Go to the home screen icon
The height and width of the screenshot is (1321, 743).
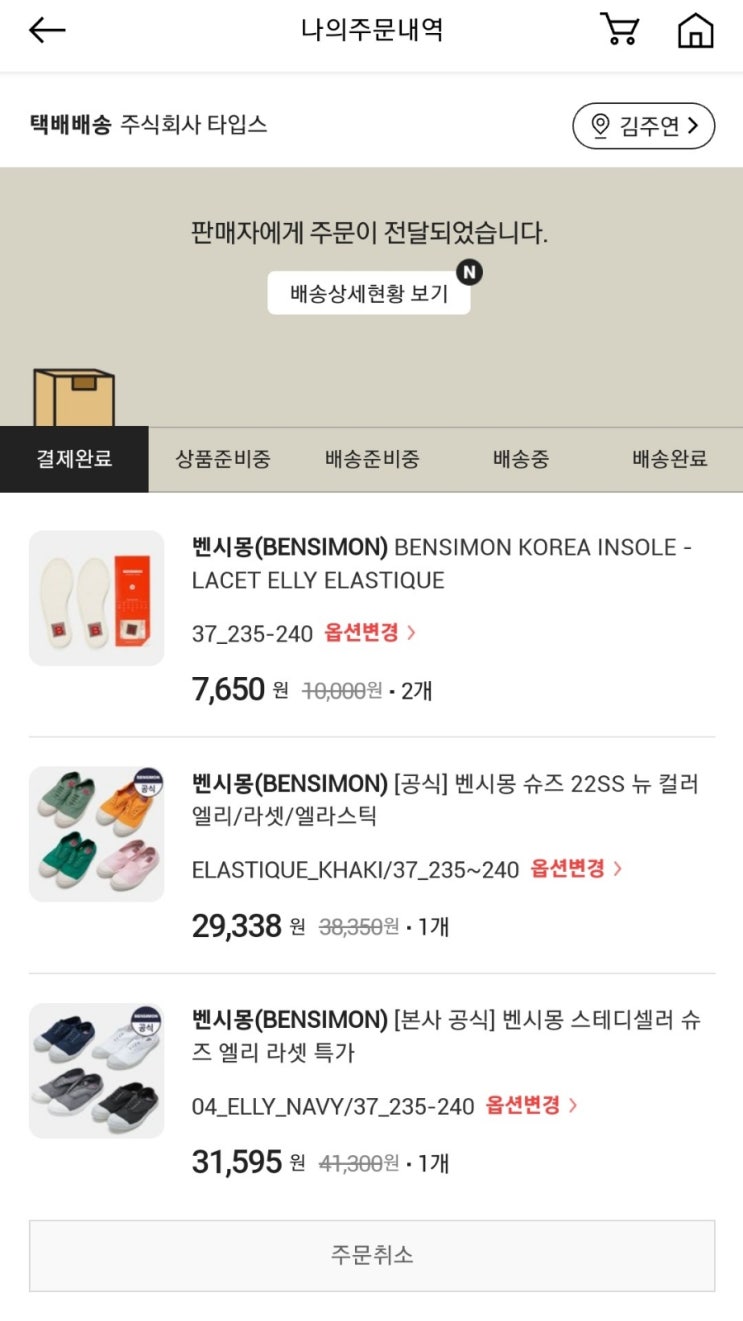(x=696, y=30)
